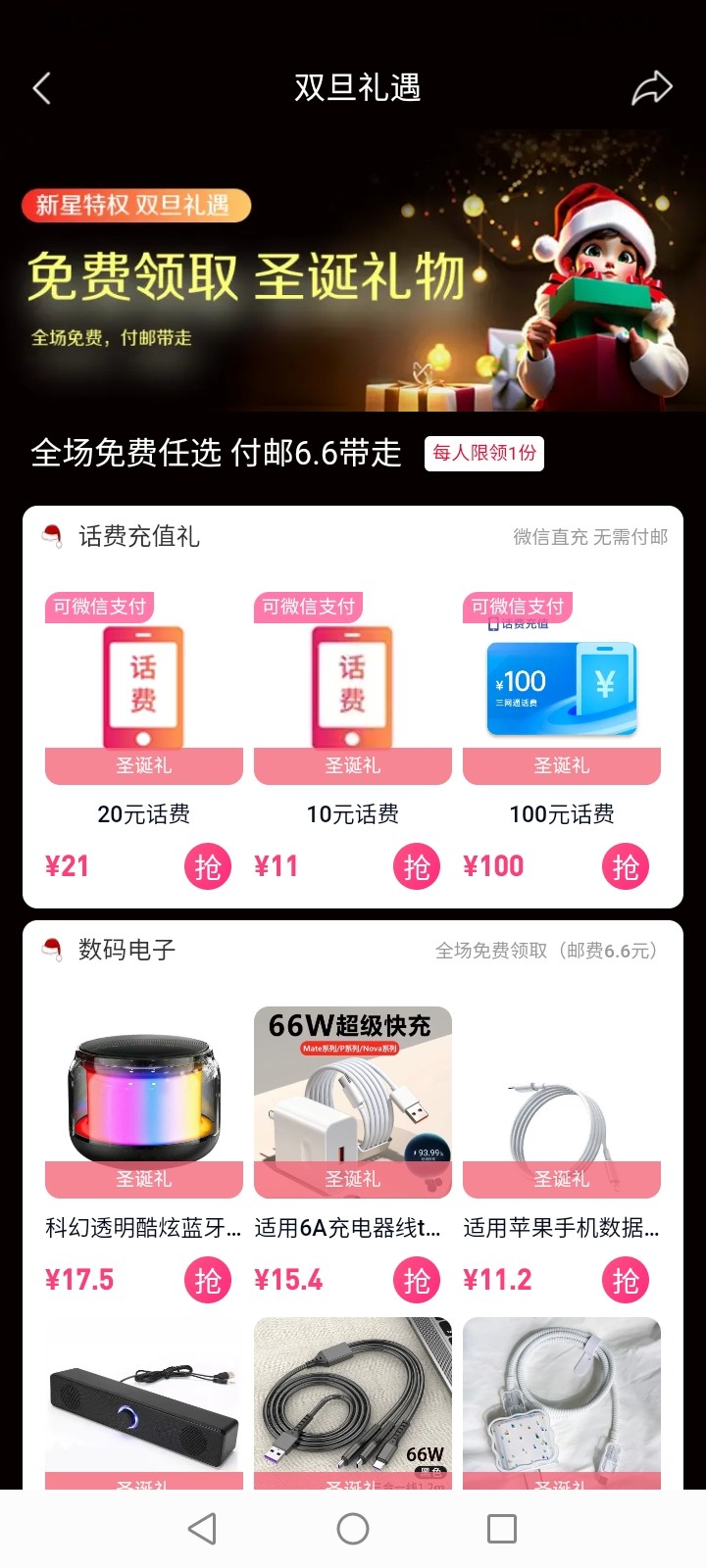View the 适用苹果手机数据线 product
This screenshot has height=1568, width=706.
click(562, 1100)
